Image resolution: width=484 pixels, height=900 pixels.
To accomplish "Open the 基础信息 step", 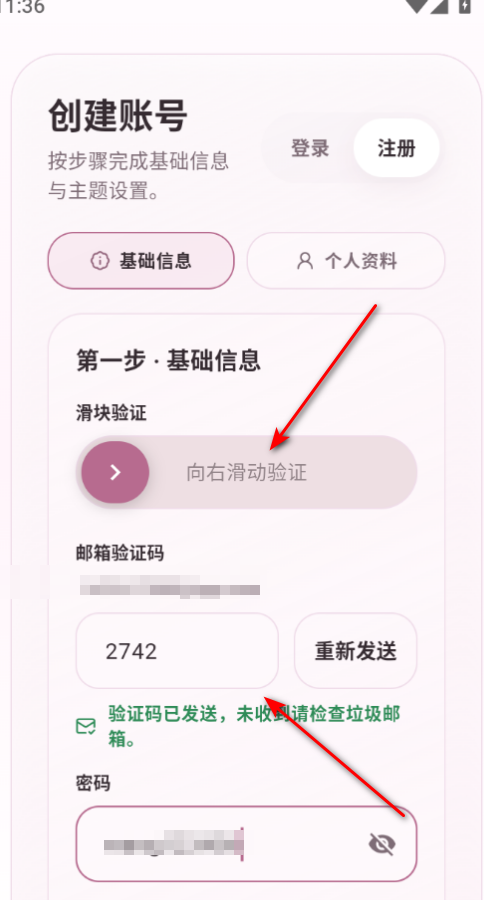I will pos(141,261).
